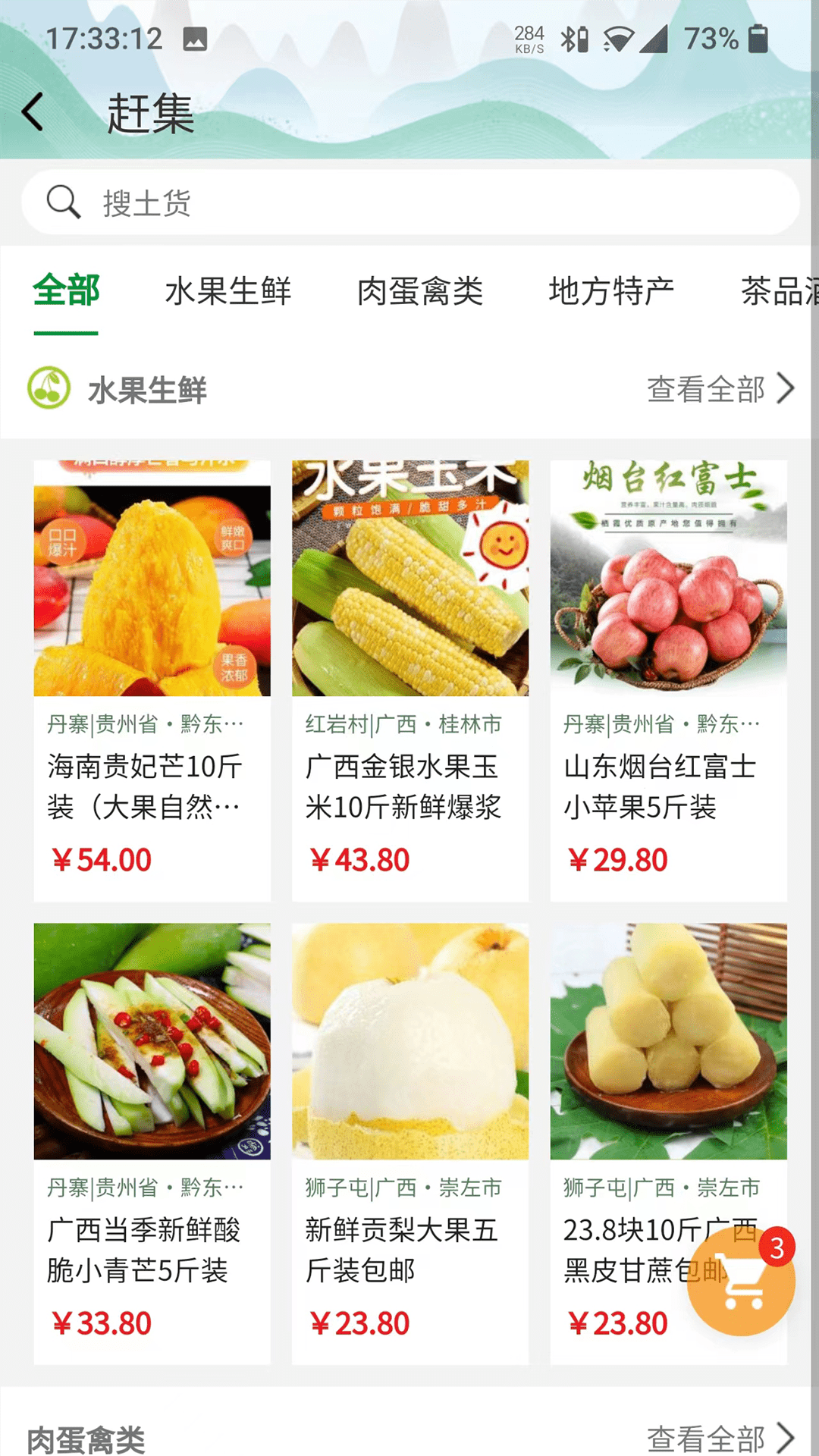The height and width of the screenshot is (1456, 819).
Task: Select the 全部 tab
Action: (x=67, y=292)
